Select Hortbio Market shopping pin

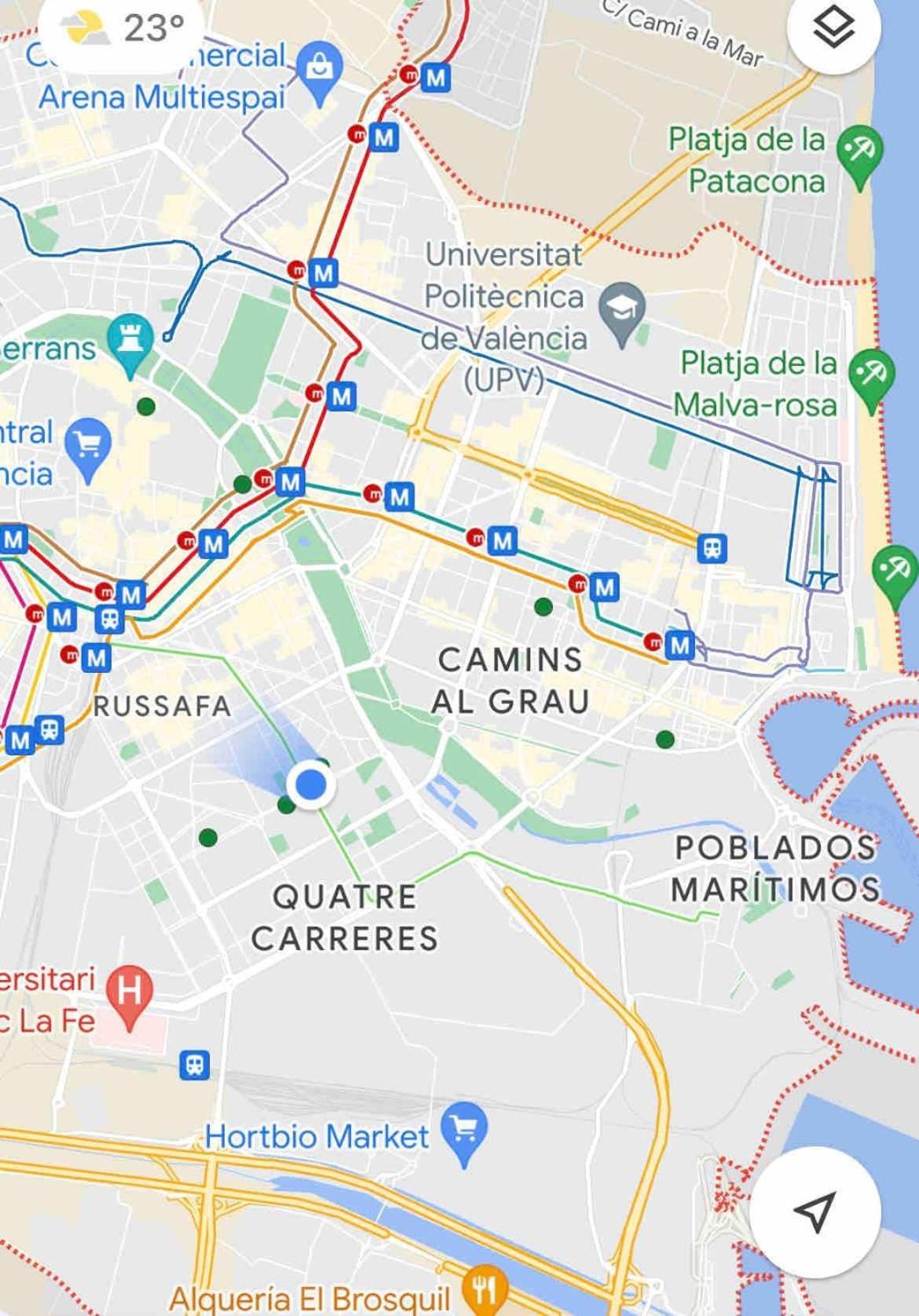[x=464, y=1129]
